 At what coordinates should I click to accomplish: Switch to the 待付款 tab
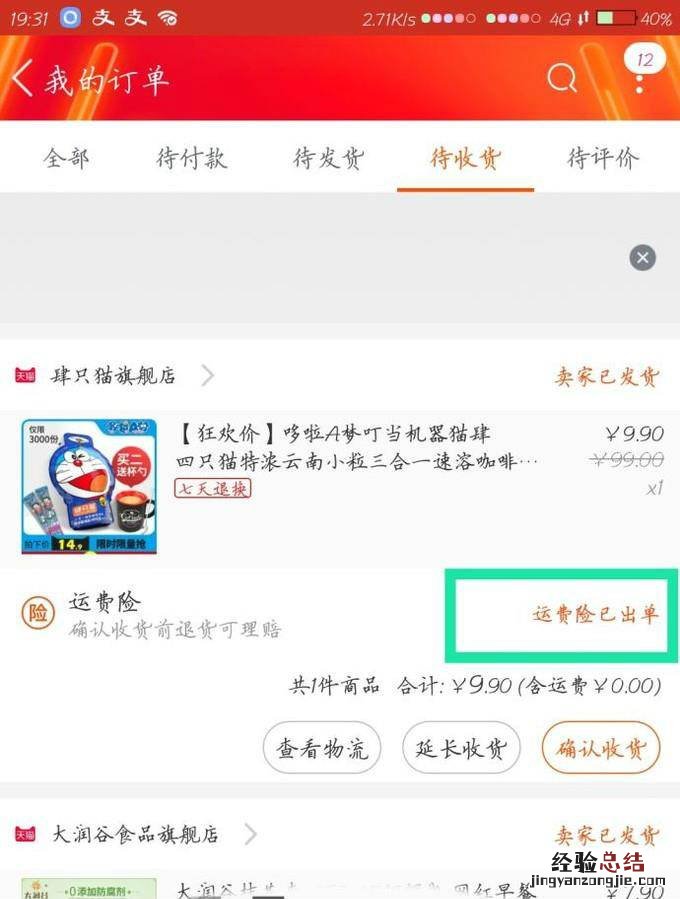coord(191,158)
